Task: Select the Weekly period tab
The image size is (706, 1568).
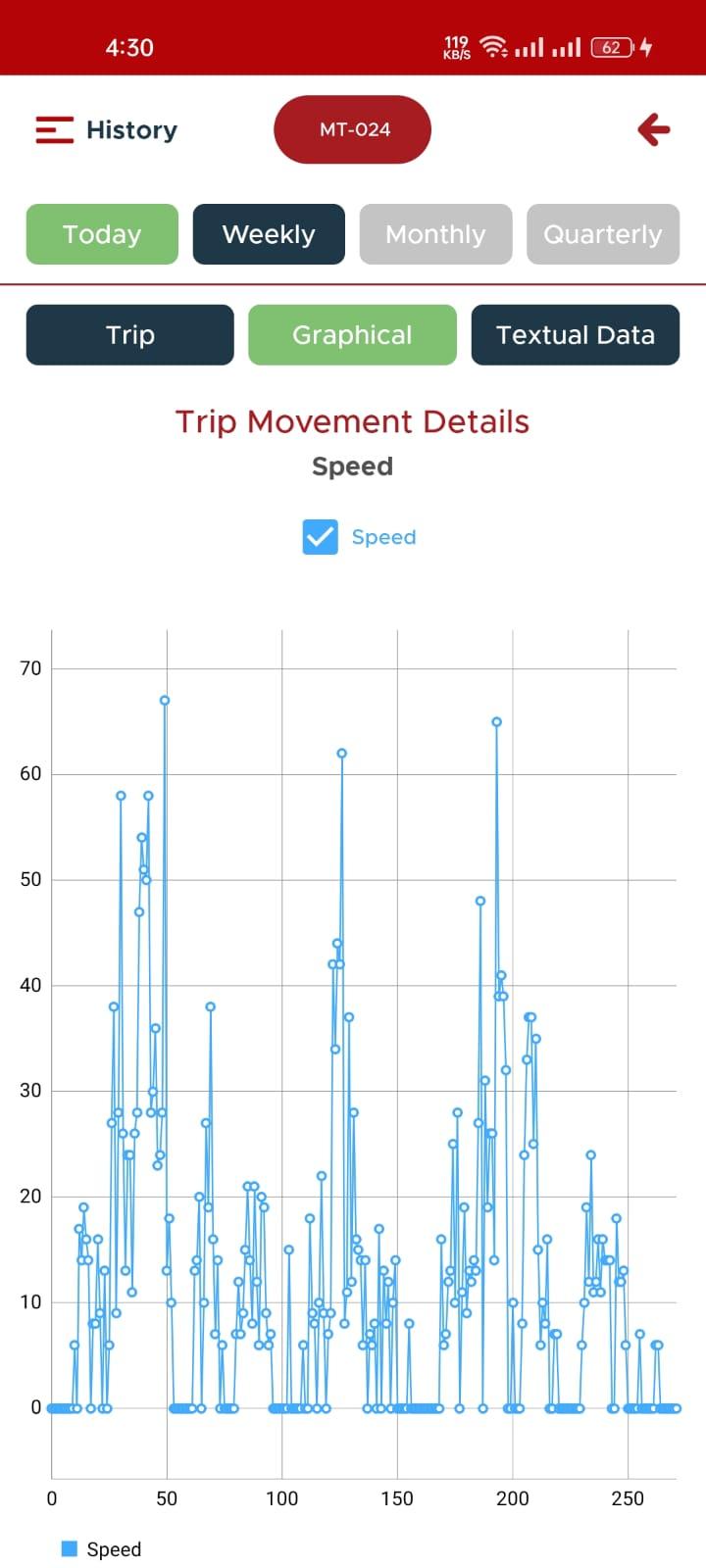Action: pos(269,234)
